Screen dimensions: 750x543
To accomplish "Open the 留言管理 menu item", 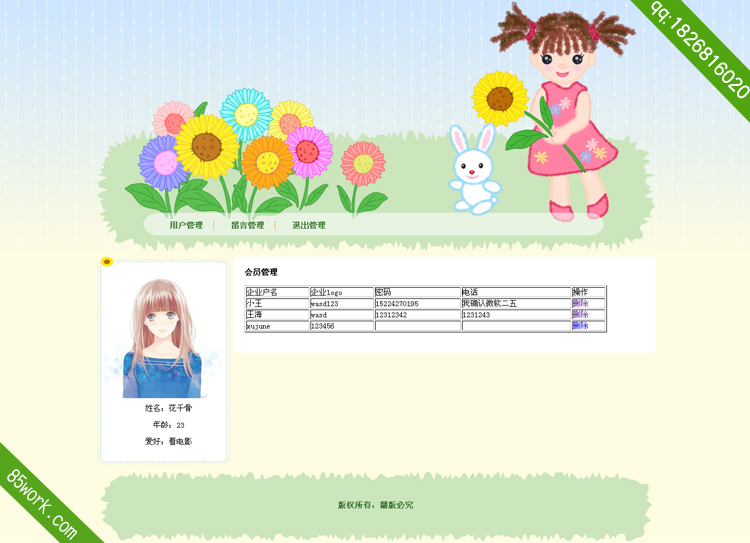I will tap(248, 225).
